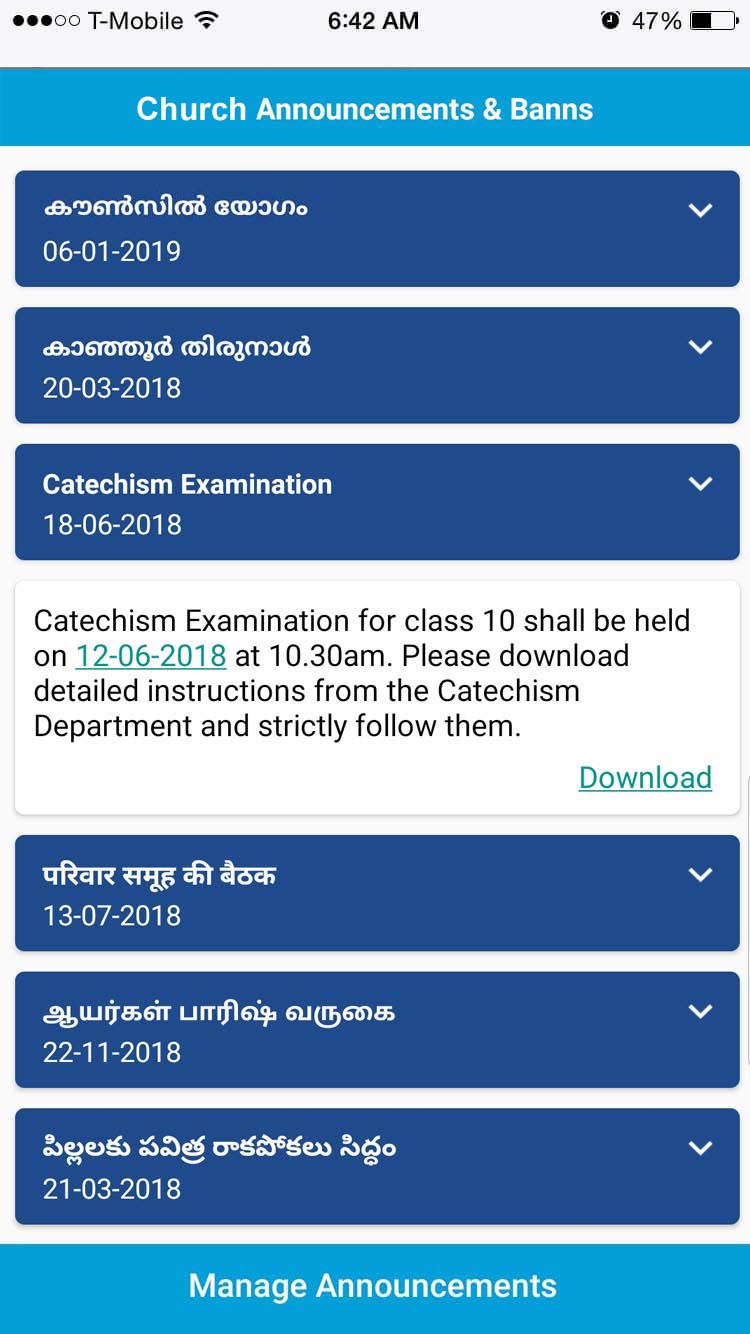
Task: Tap the 12-06-2018 date link
Action: tap(151, 656)
